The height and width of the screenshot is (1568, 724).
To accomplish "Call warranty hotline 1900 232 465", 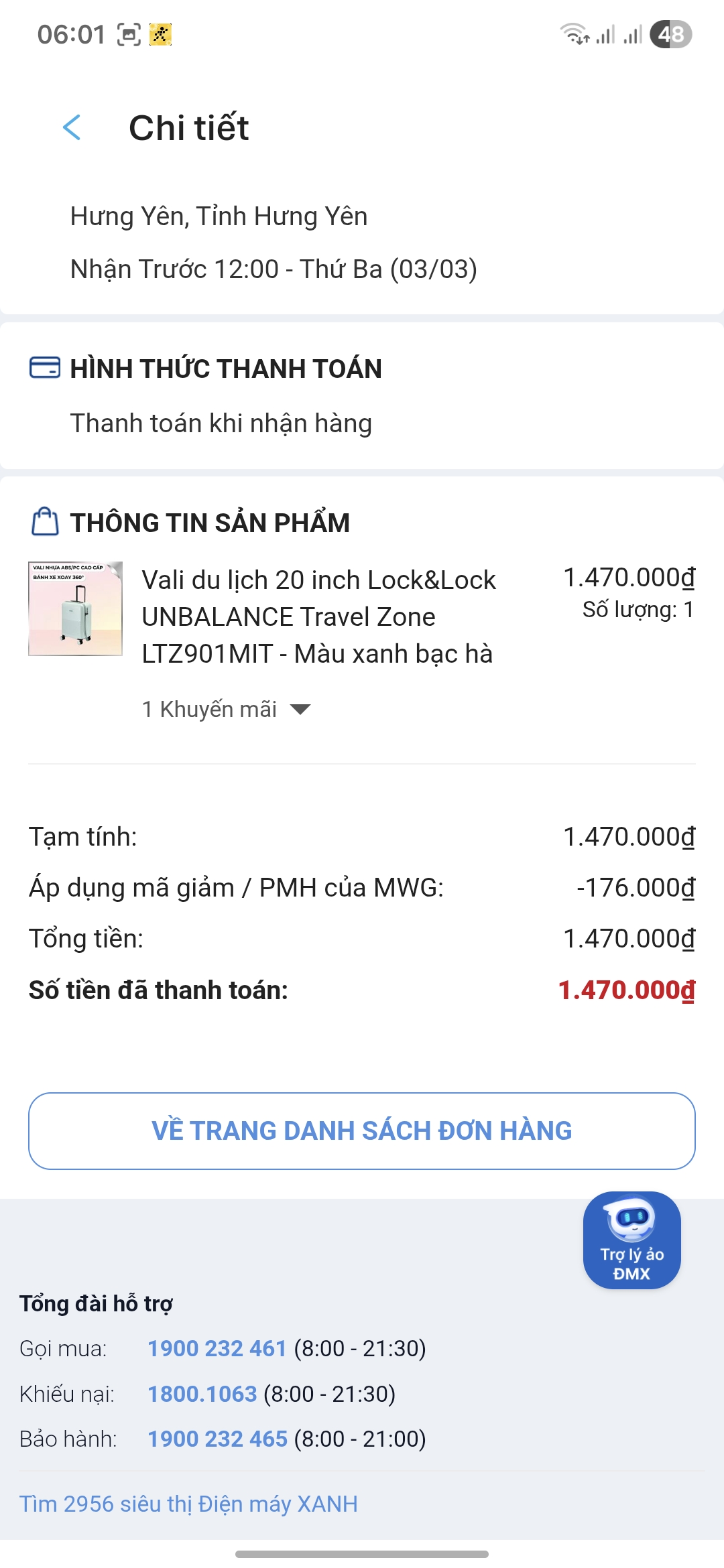I will [217, 1439].
